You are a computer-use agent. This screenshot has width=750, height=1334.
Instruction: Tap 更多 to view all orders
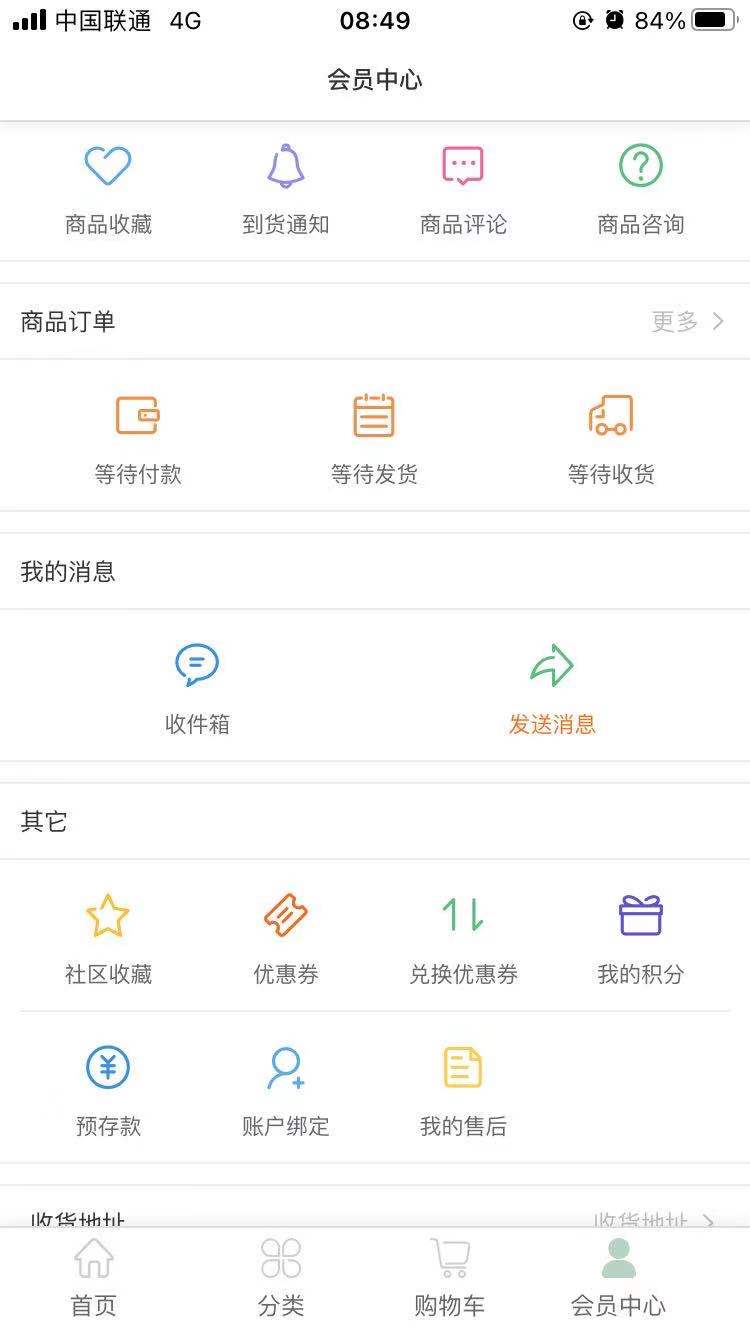click(x=687, y=321)
